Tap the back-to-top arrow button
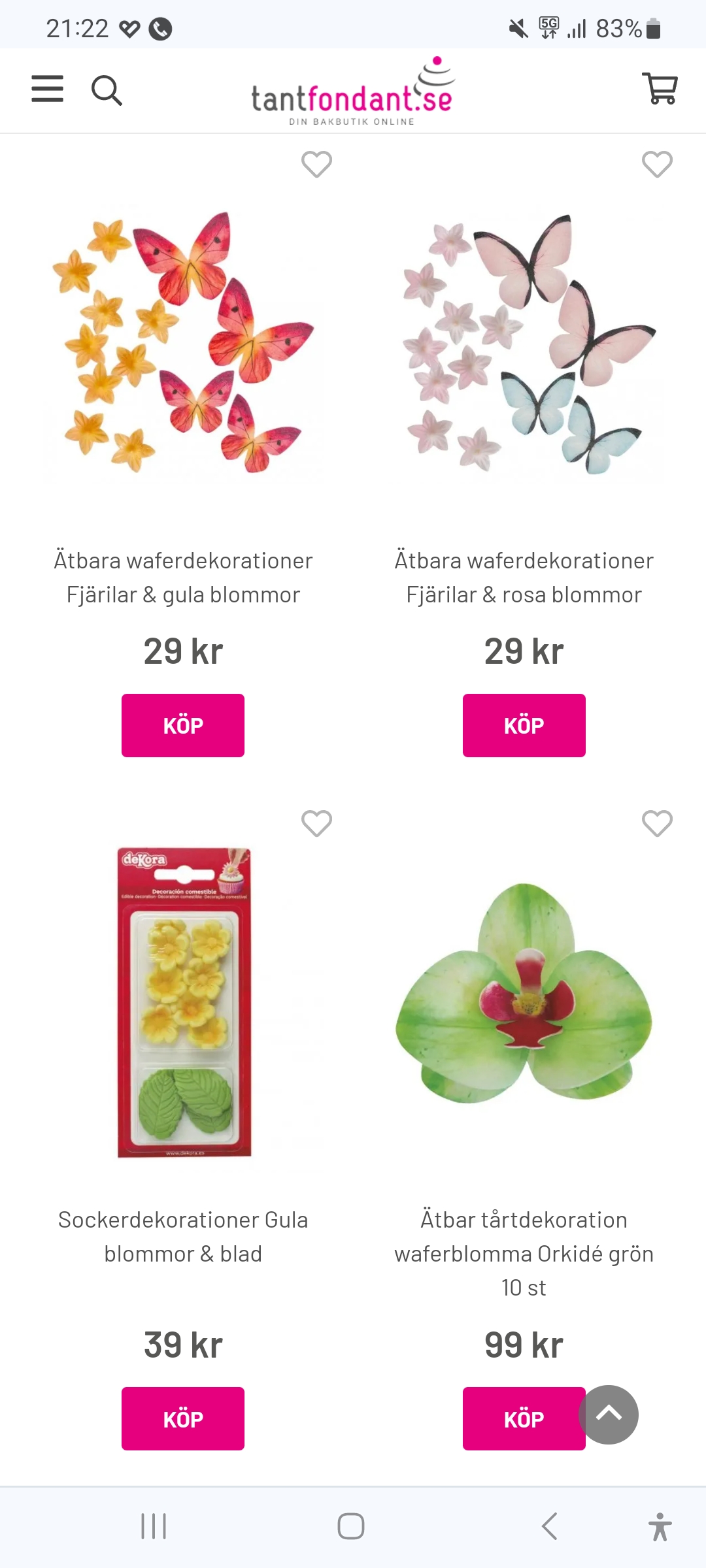This screenshot has height=1568, width=706. tap(609, 1414)
